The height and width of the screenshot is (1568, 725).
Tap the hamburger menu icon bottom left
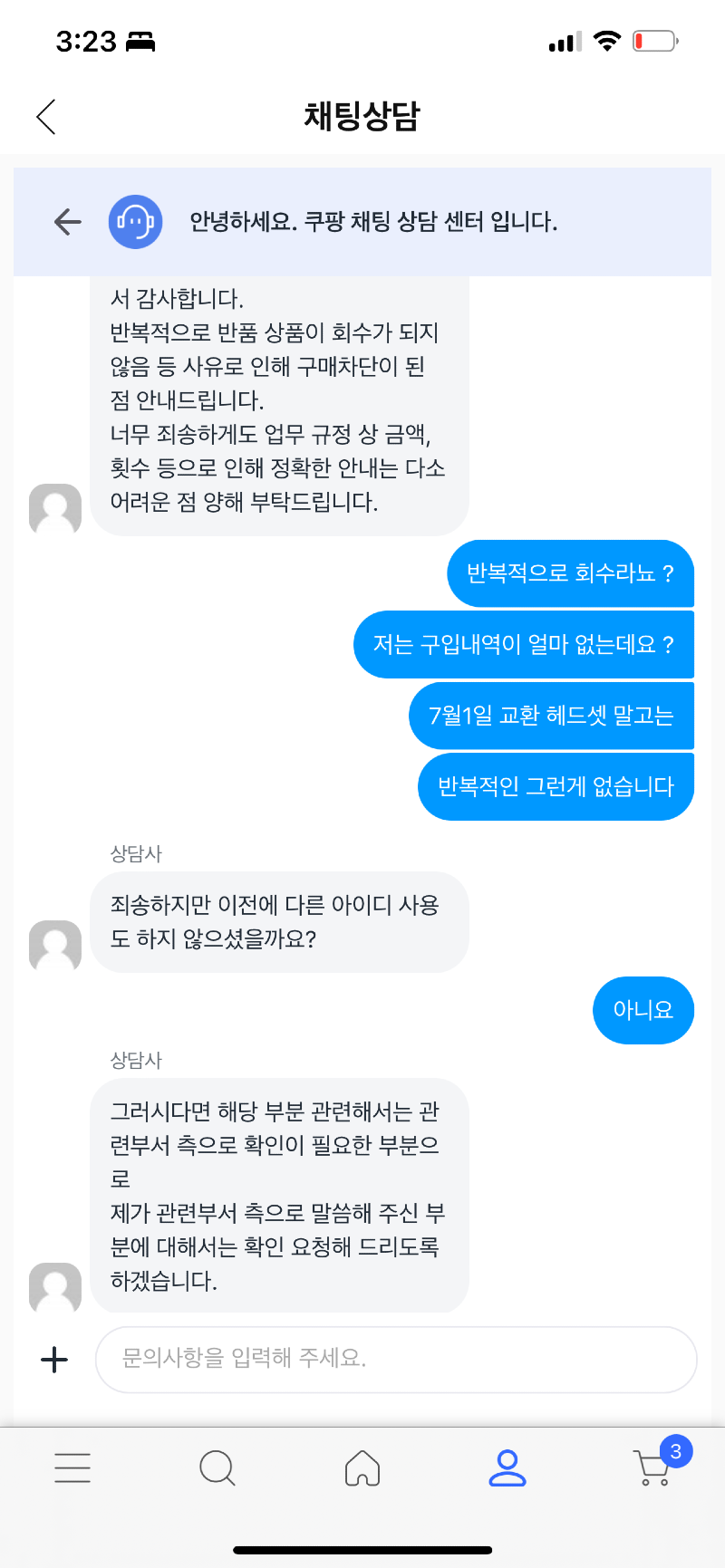(x=72, y=1467)
